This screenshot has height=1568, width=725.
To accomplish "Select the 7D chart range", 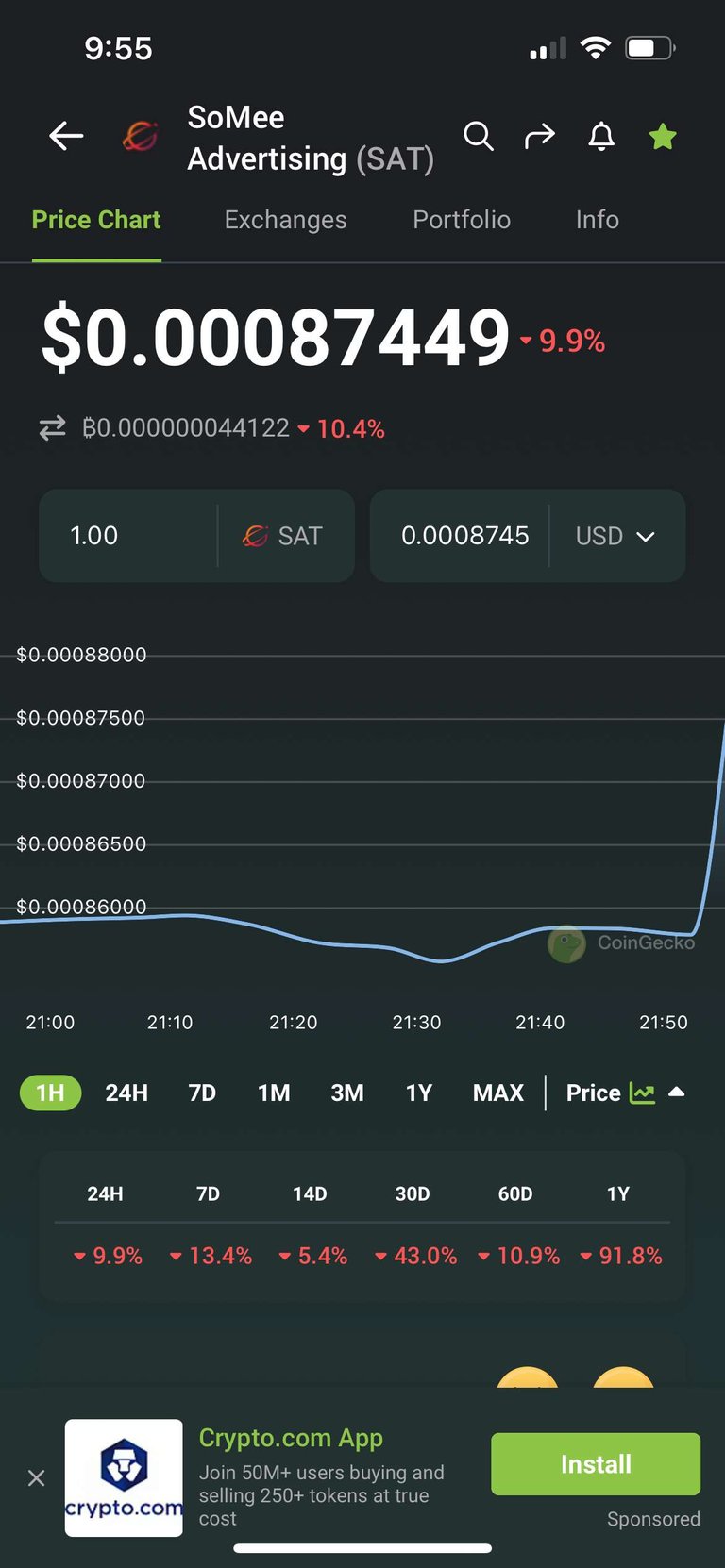I will point(202,1093).
